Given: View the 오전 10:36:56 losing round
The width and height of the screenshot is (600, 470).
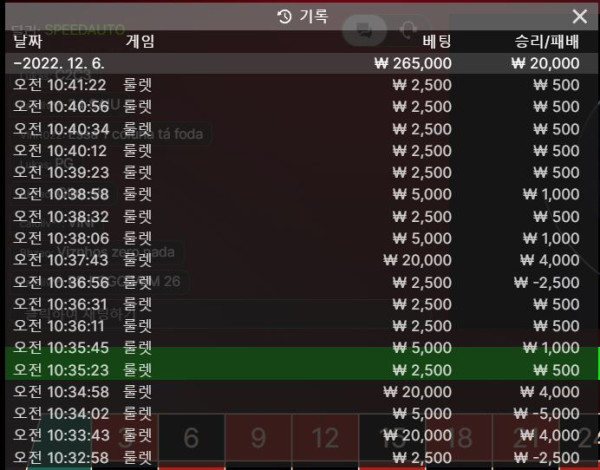Looking at the screenshot, I should (x=300, y=282).
